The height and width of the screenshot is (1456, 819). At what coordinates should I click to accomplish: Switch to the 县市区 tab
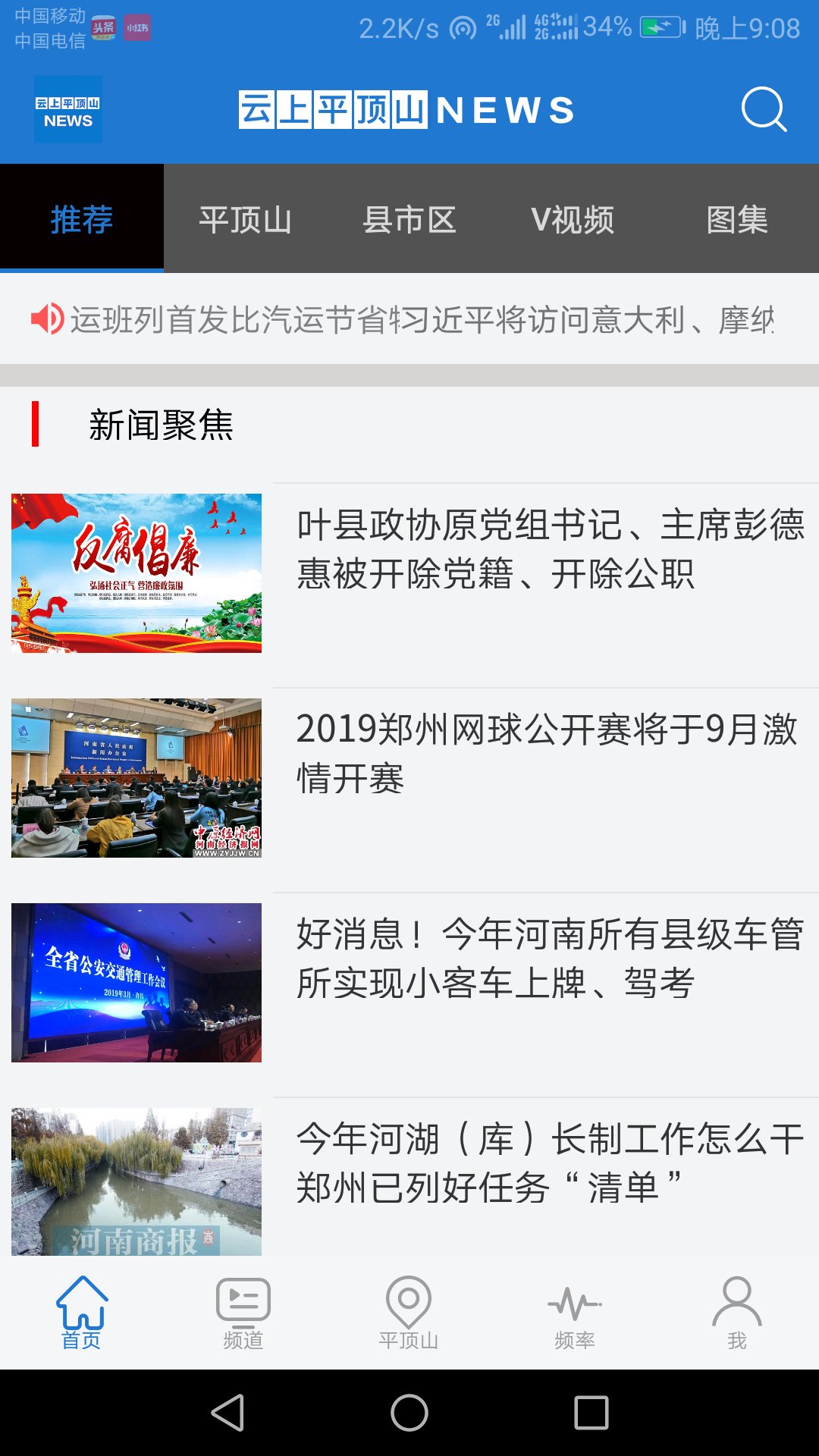409,219
